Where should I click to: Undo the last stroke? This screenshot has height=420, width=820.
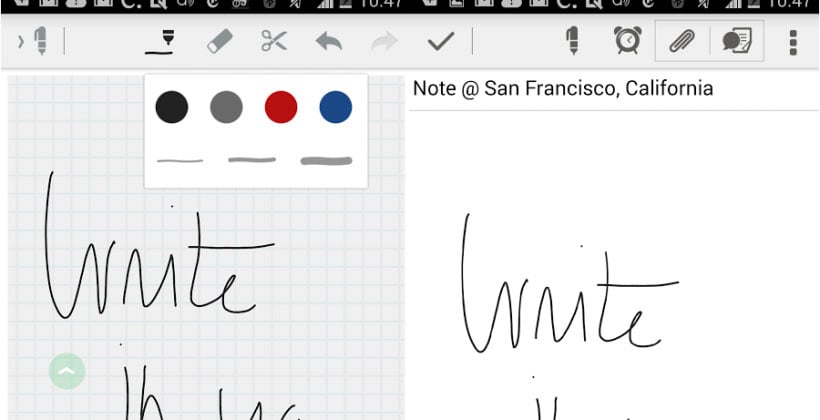click(328, 41)
